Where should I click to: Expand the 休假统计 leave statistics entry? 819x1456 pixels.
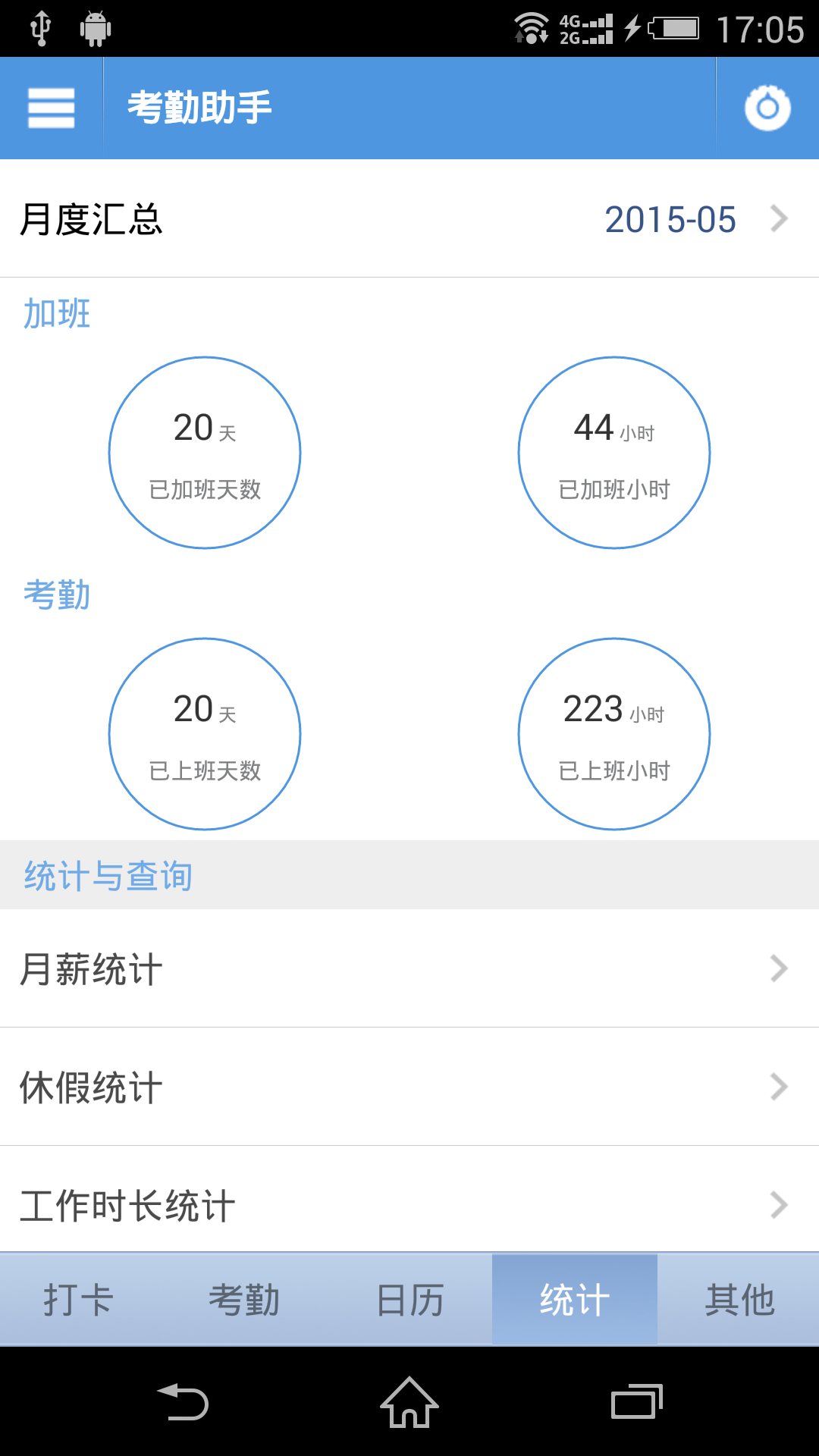[x=409, y=1087]
